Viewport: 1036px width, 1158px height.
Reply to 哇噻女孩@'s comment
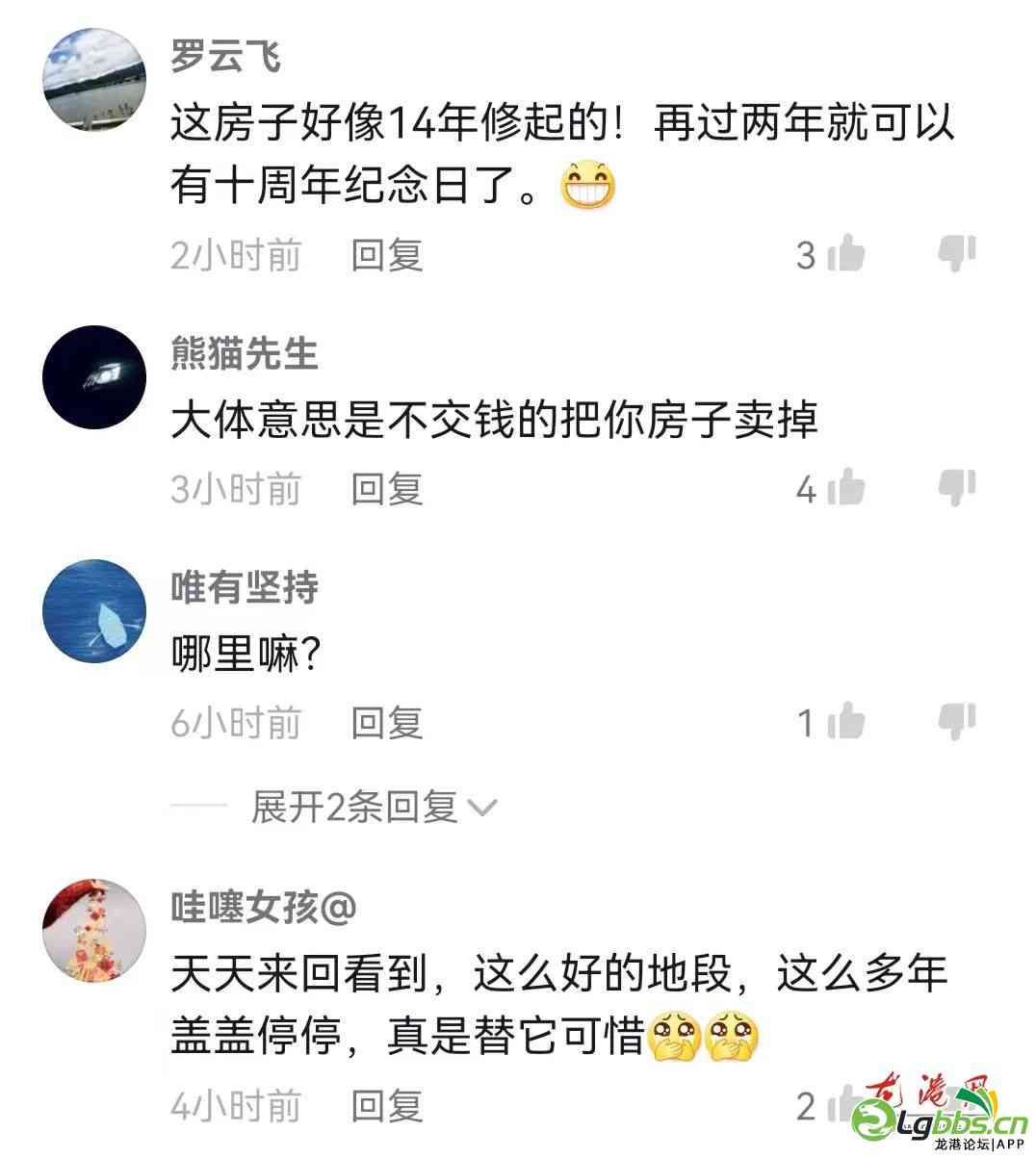pos(387,1106)
